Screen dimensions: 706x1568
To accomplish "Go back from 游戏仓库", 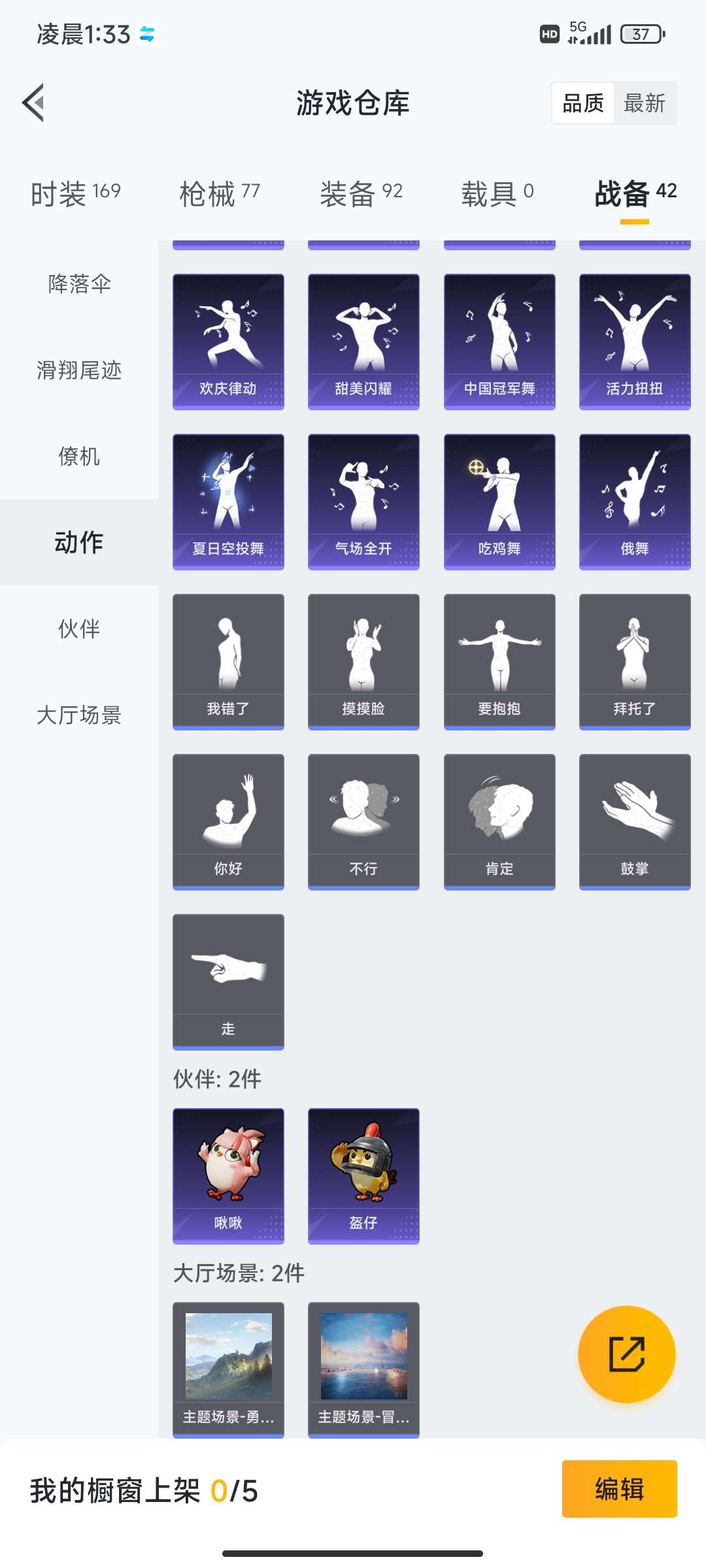I will (34, 103).
